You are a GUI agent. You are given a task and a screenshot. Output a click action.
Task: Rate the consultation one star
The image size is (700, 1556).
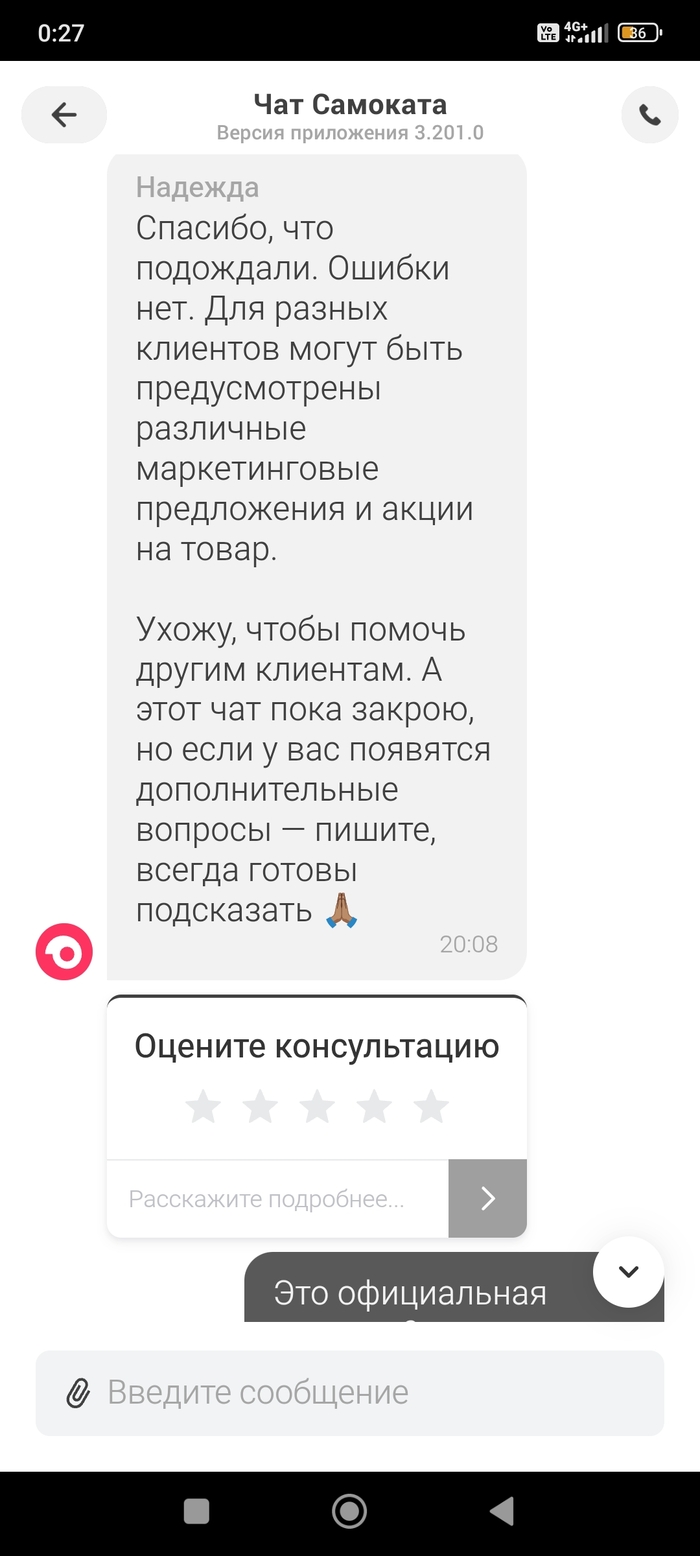coord(203,1106)
